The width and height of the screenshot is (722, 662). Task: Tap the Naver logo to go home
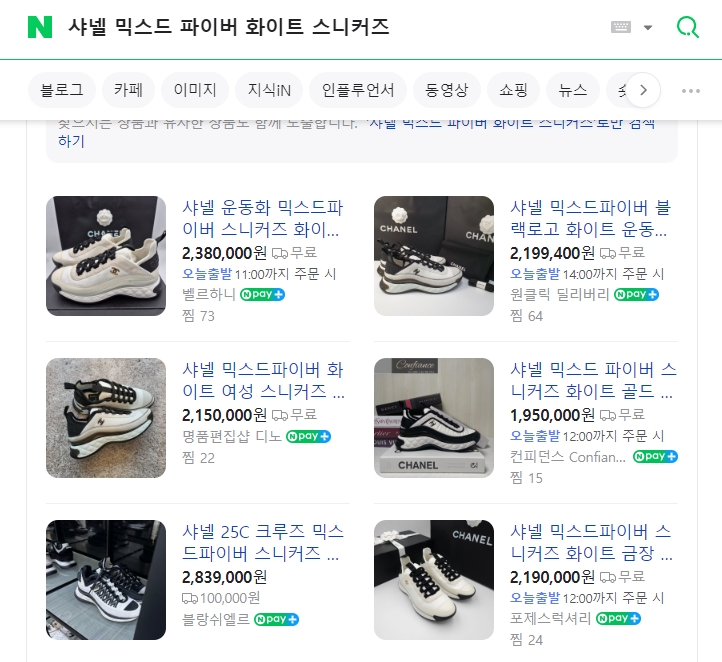click(x=40, y=27)
